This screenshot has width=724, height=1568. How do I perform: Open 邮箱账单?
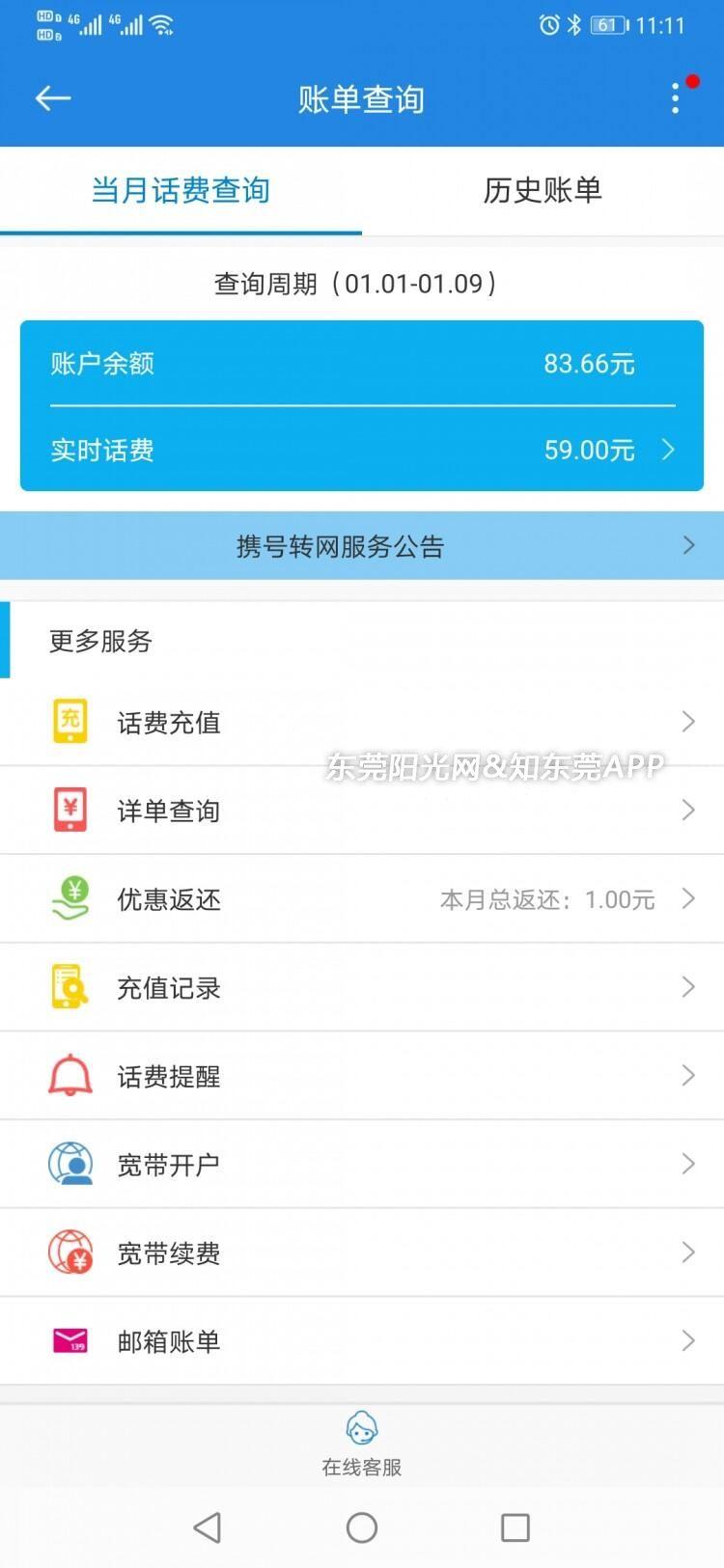(362, 1341)
